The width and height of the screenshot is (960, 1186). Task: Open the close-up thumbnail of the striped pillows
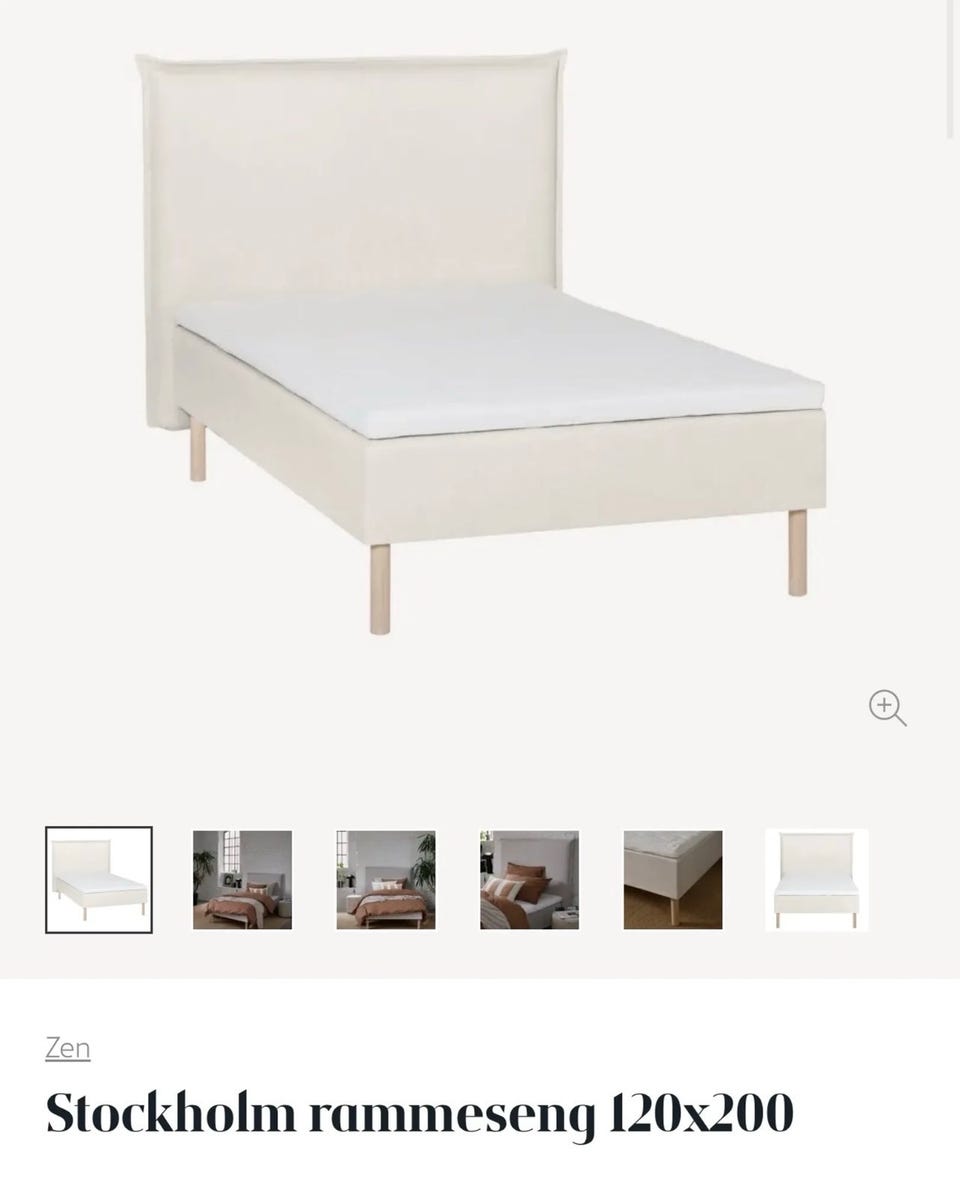click(529, 880)
